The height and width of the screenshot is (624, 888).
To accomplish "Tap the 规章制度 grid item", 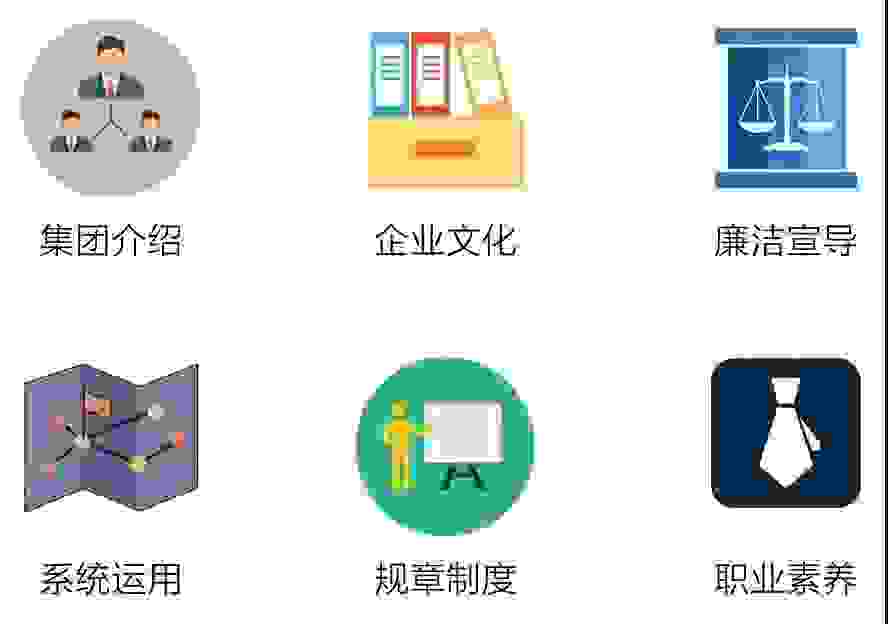I will tap(446, 445).
